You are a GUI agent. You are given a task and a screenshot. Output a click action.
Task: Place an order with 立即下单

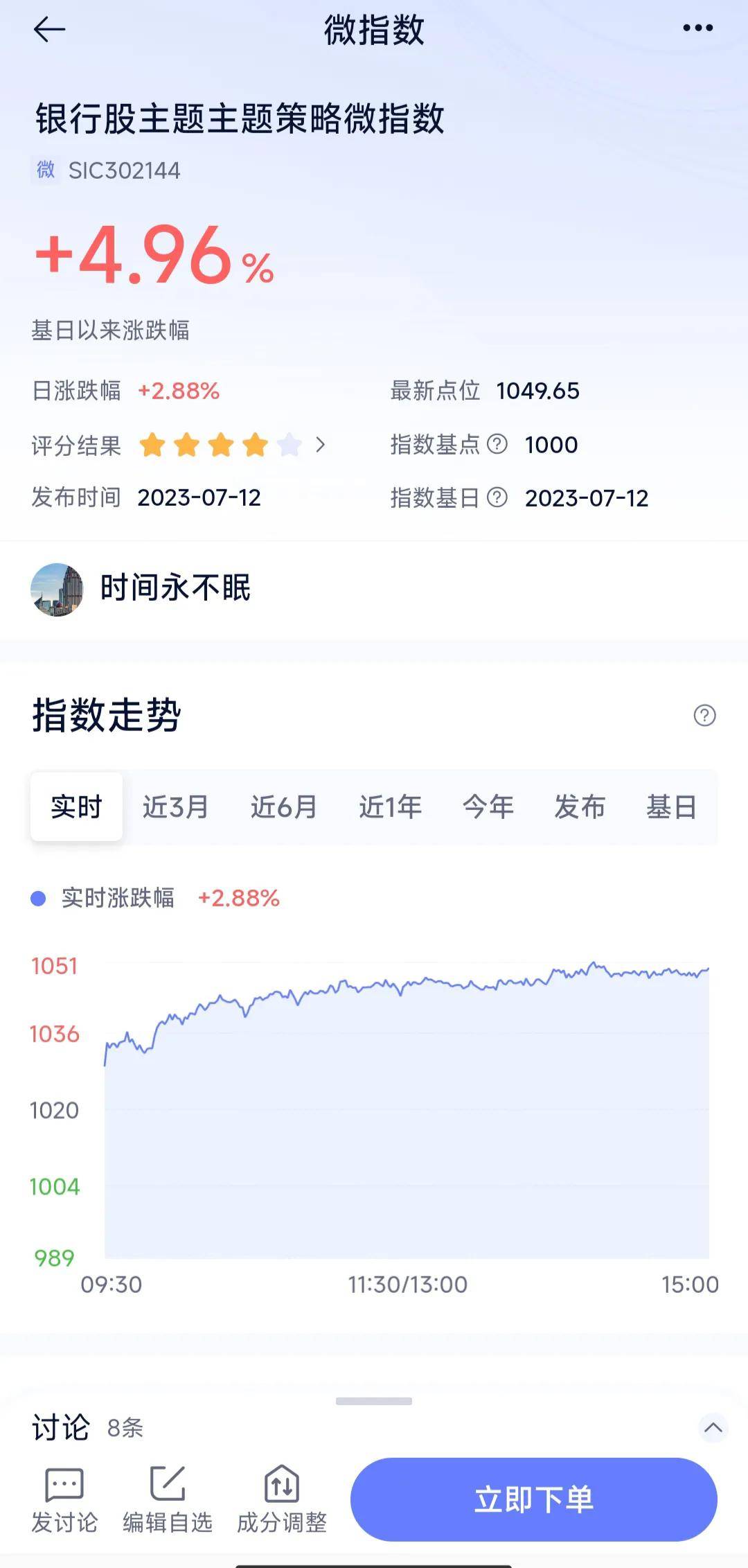[533, 1499]
